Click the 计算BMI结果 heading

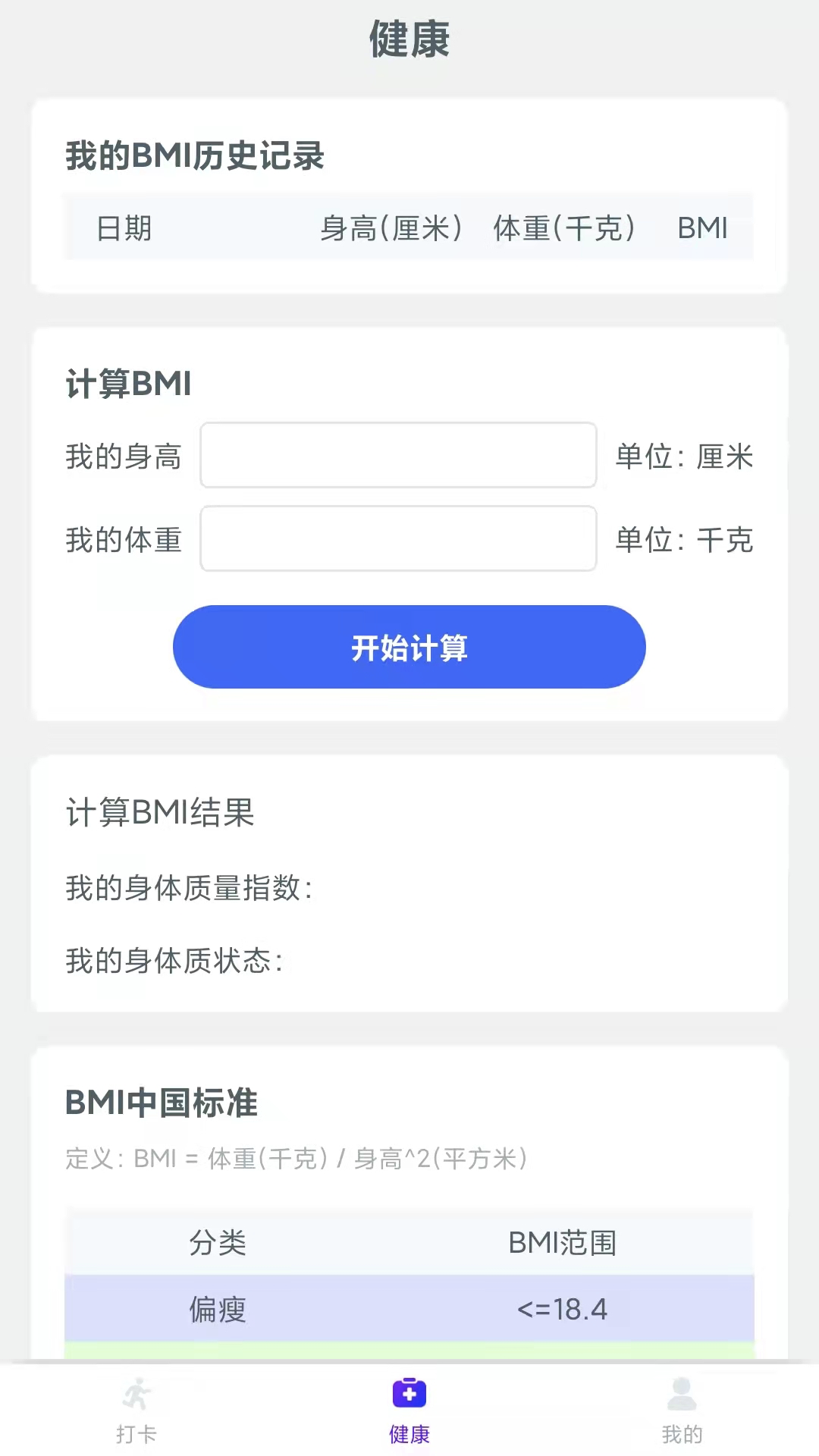(x=161, y=814)
